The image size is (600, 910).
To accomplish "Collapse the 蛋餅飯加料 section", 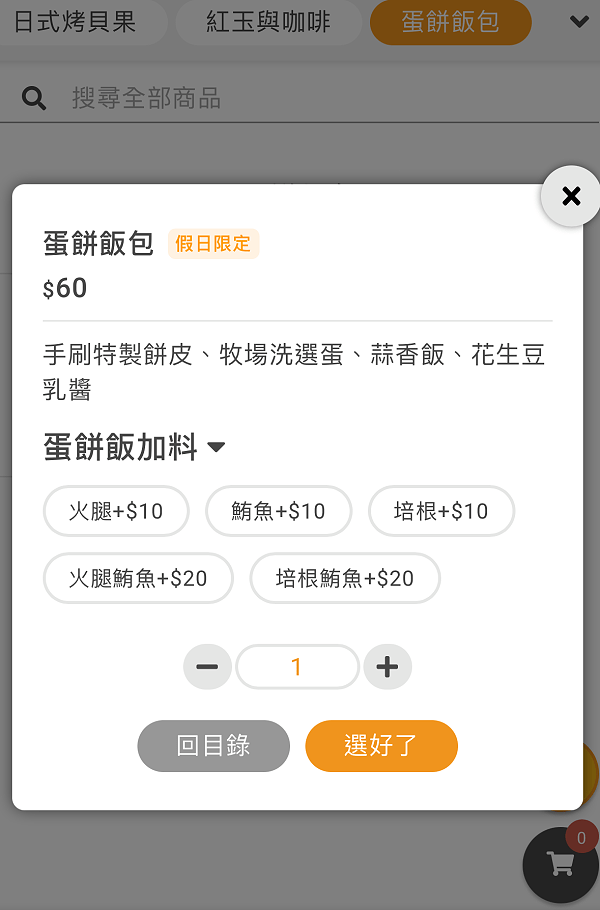I will pos(216,447).
